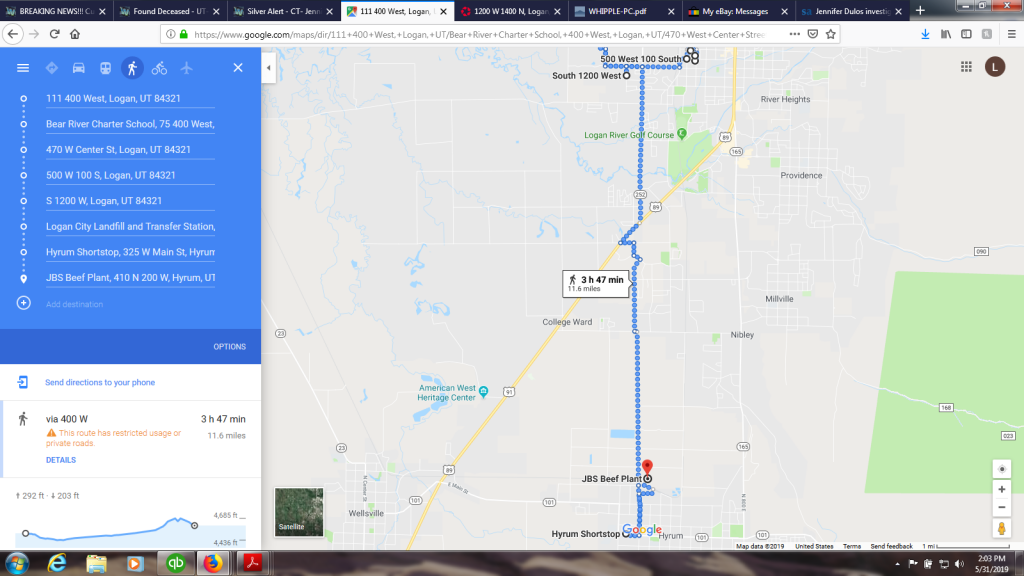The width and height of the screenshot is (1024, 576).
Task: Collapse the side panel
Action: coord(268,68)
